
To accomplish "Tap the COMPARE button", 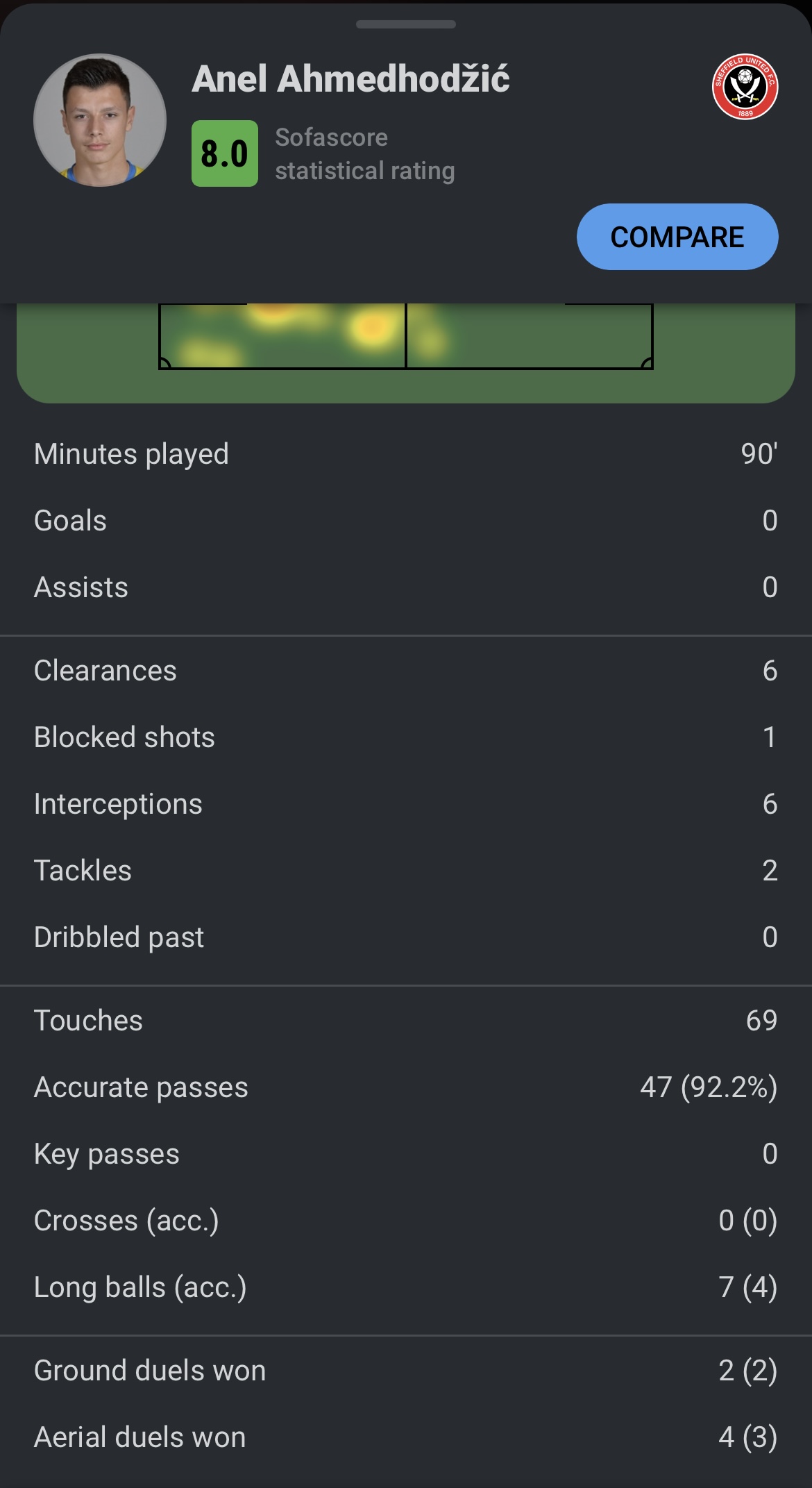I will [x=677, y=237].
